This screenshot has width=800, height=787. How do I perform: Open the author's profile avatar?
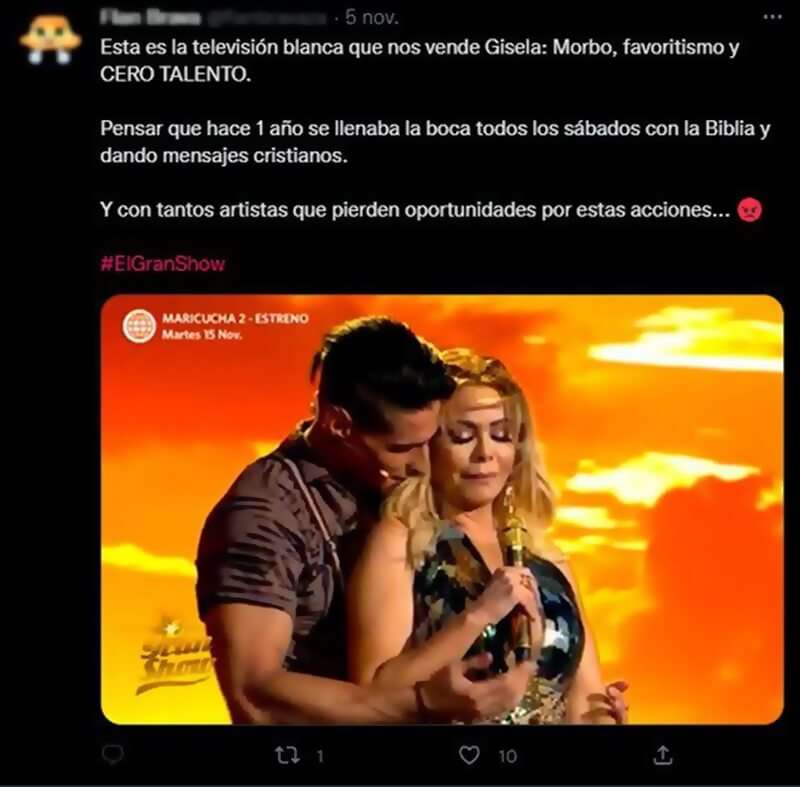(49, 39)
